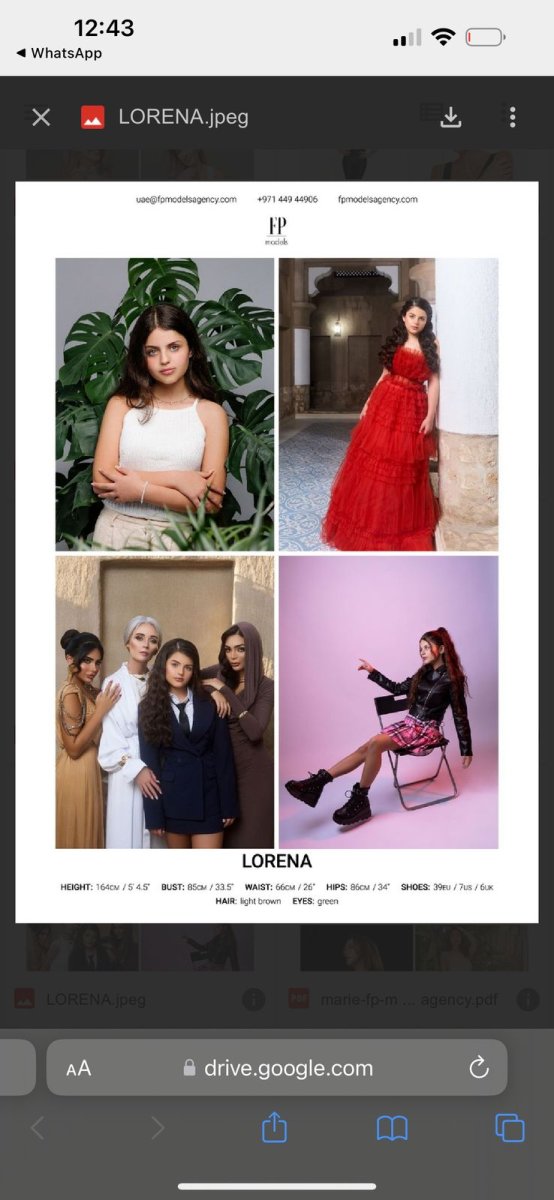Tap the drive.google.com address bar
554x1200 pixels.
pyautogui.click(x=277, y=1068)
